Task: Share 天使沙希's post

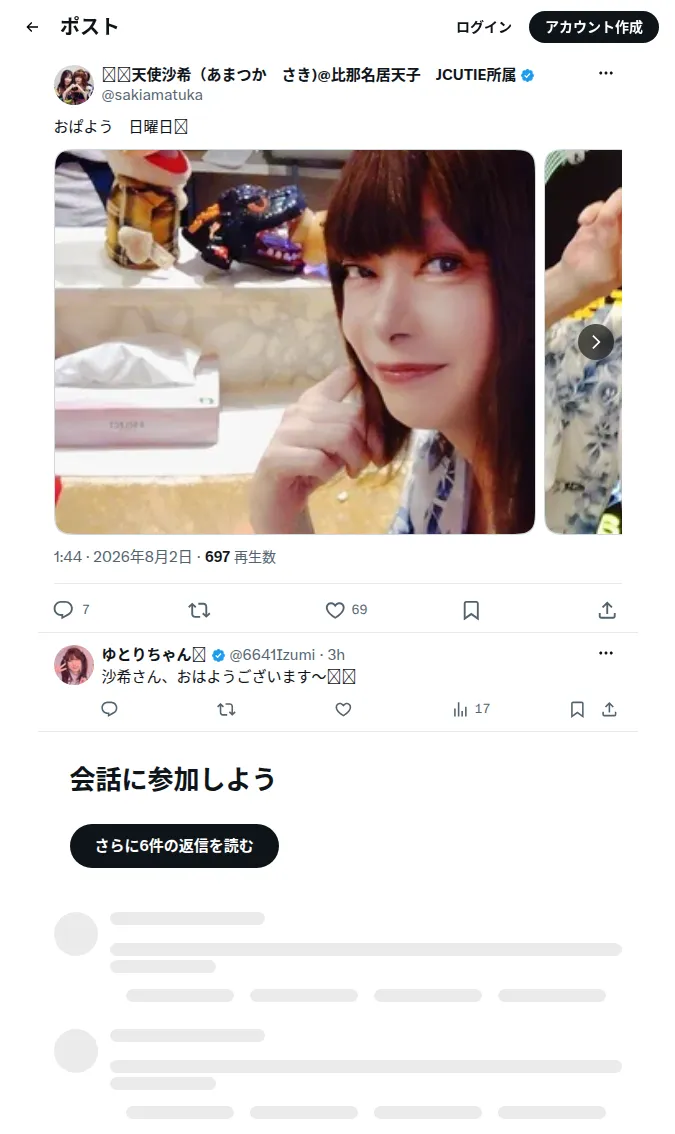Action: (x=607, y=610)
